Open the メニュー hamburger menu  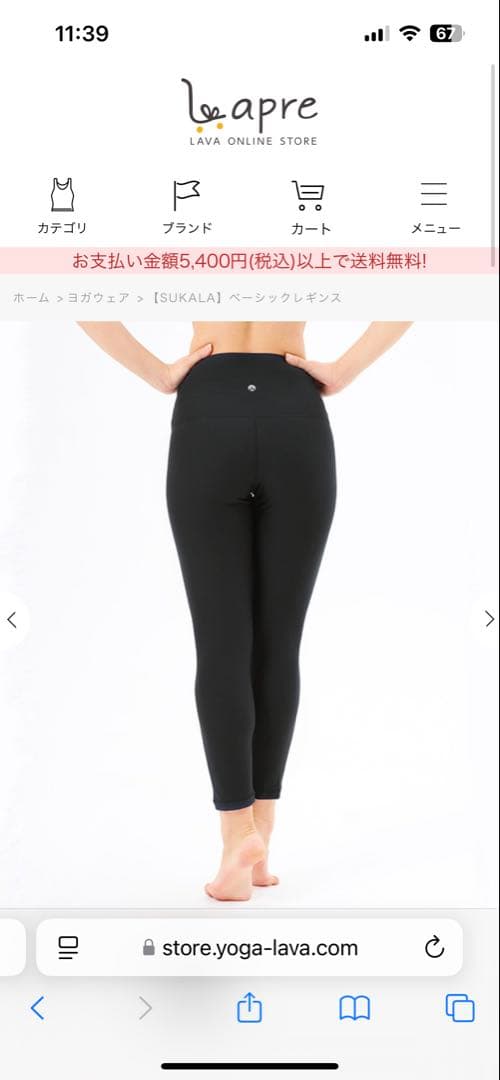coord(435,206)
